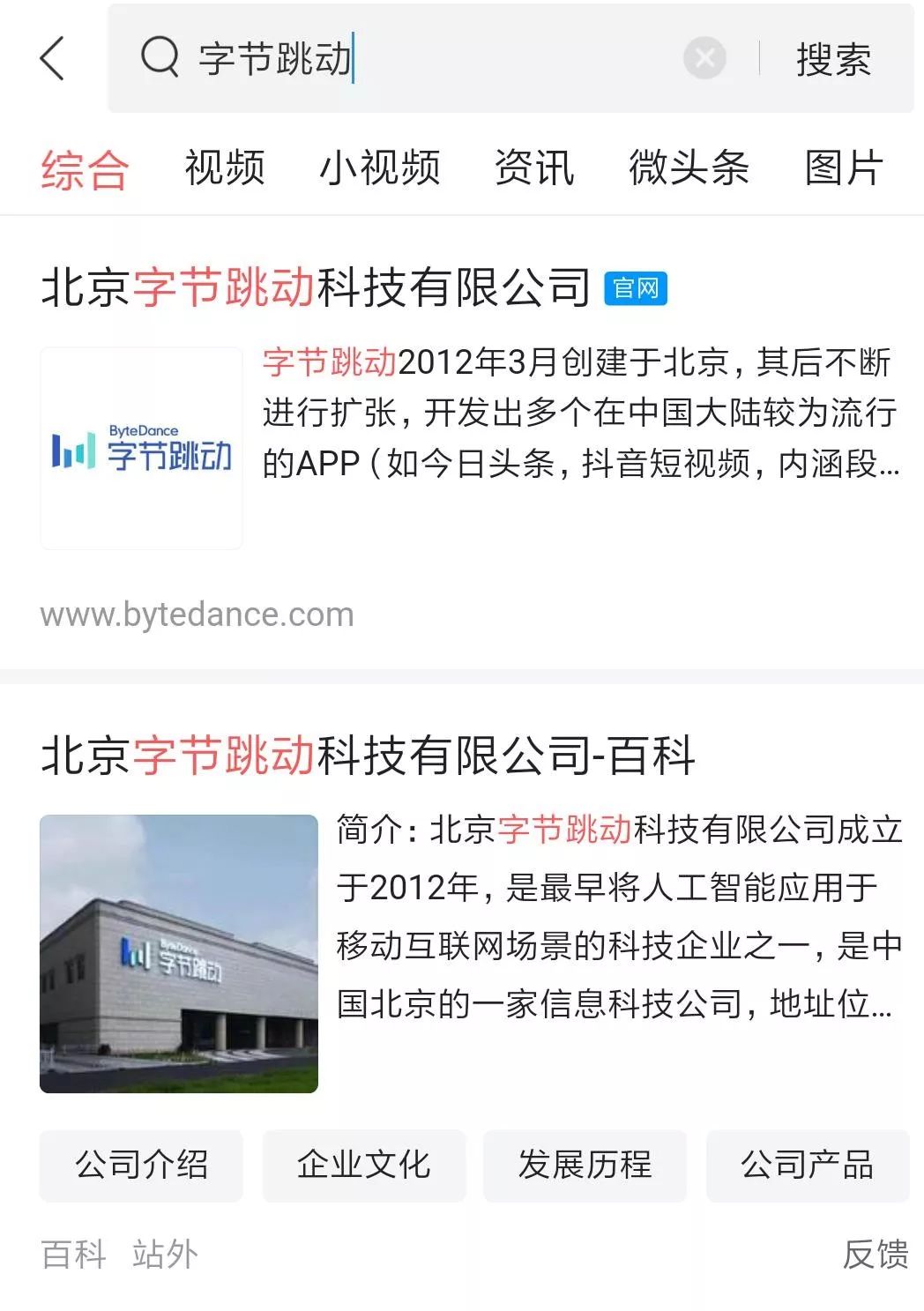924x1311 pixels.
Task: Tap the search field containing 字节跳动
Action: coord(423,59)
